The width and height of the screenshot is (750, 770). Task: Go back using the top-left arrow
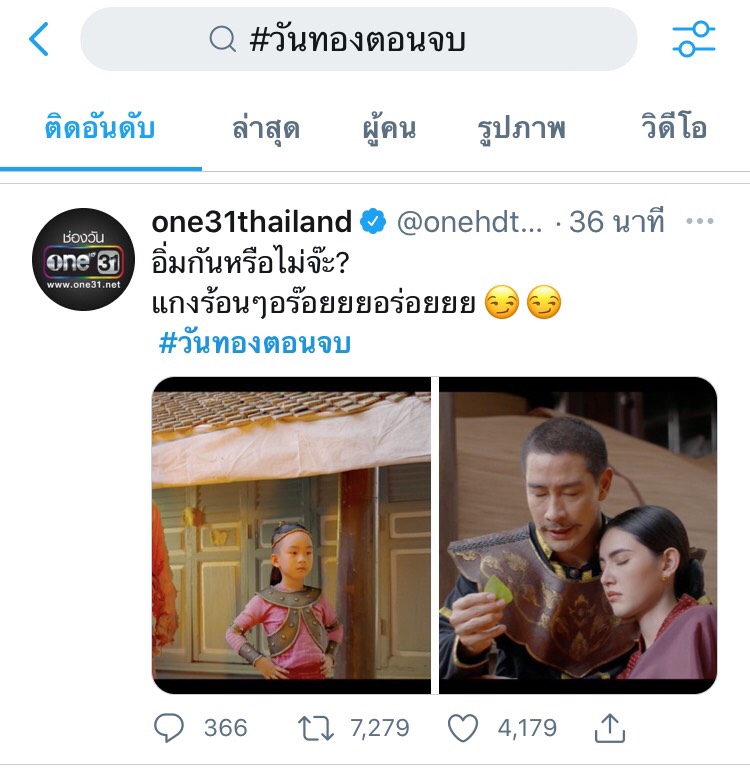(x=40, y=39)
